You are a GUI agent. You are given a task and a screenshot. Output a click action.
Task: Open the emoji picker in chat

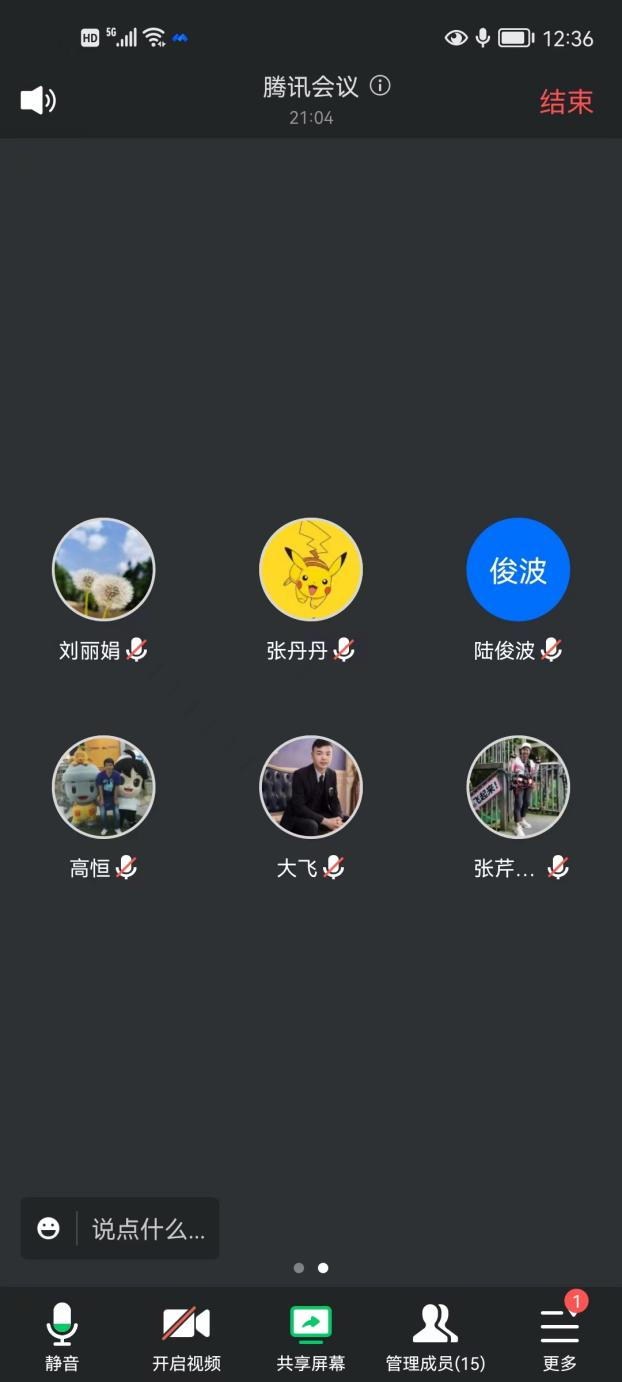[48, 1229]
